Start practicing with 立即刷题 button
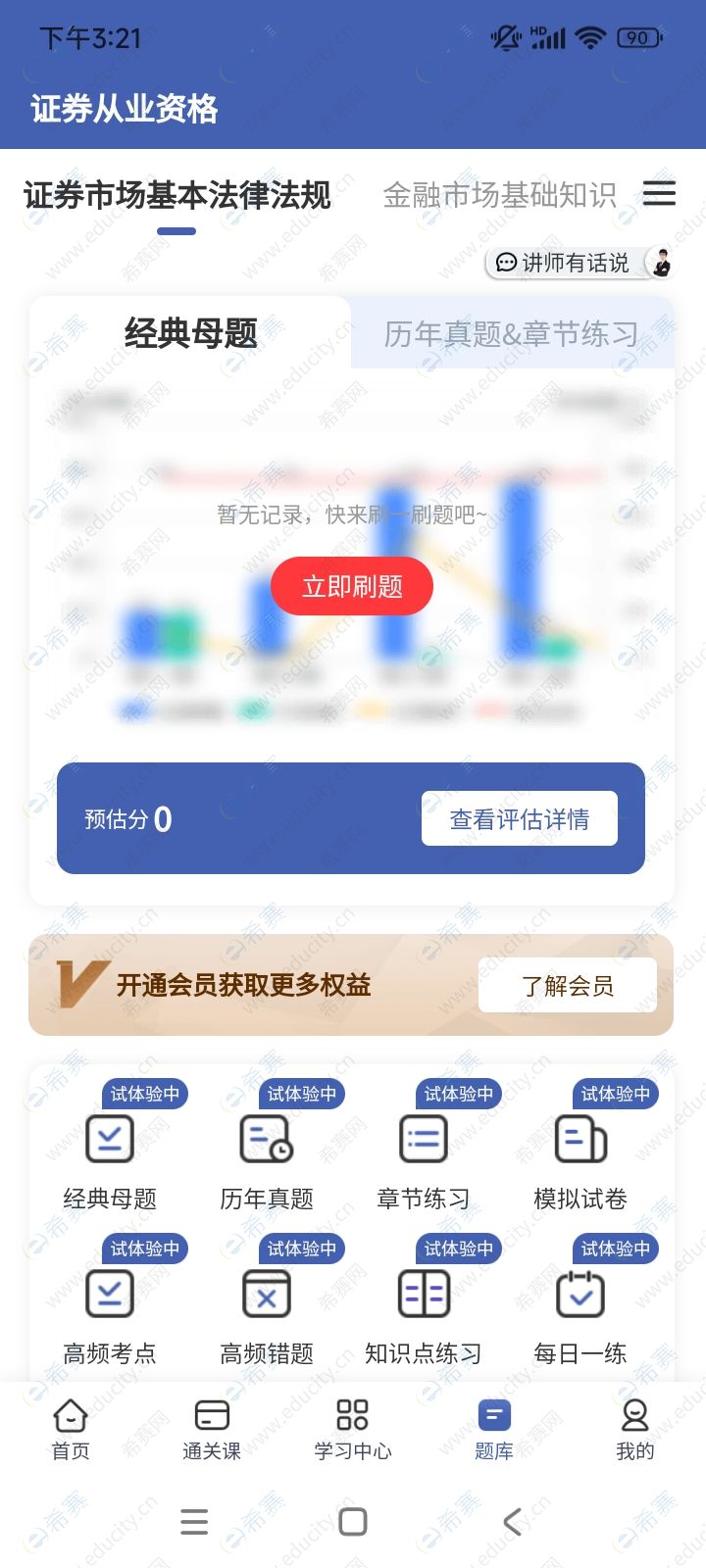This screenshot has height=1568, width=706. 352,586
